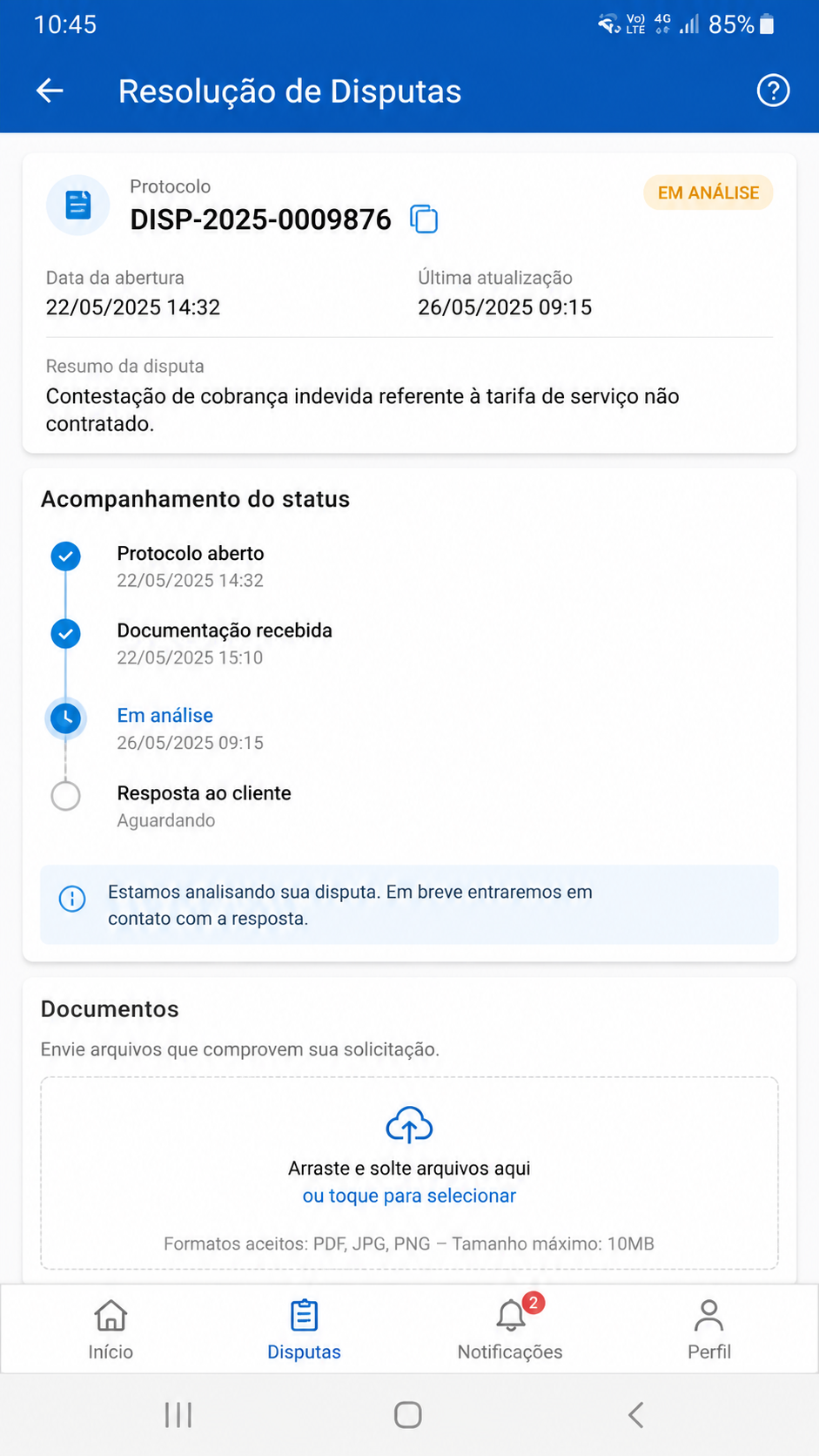
Task: Go to the Perfil tab
Action: click(x=709, y=1330)
